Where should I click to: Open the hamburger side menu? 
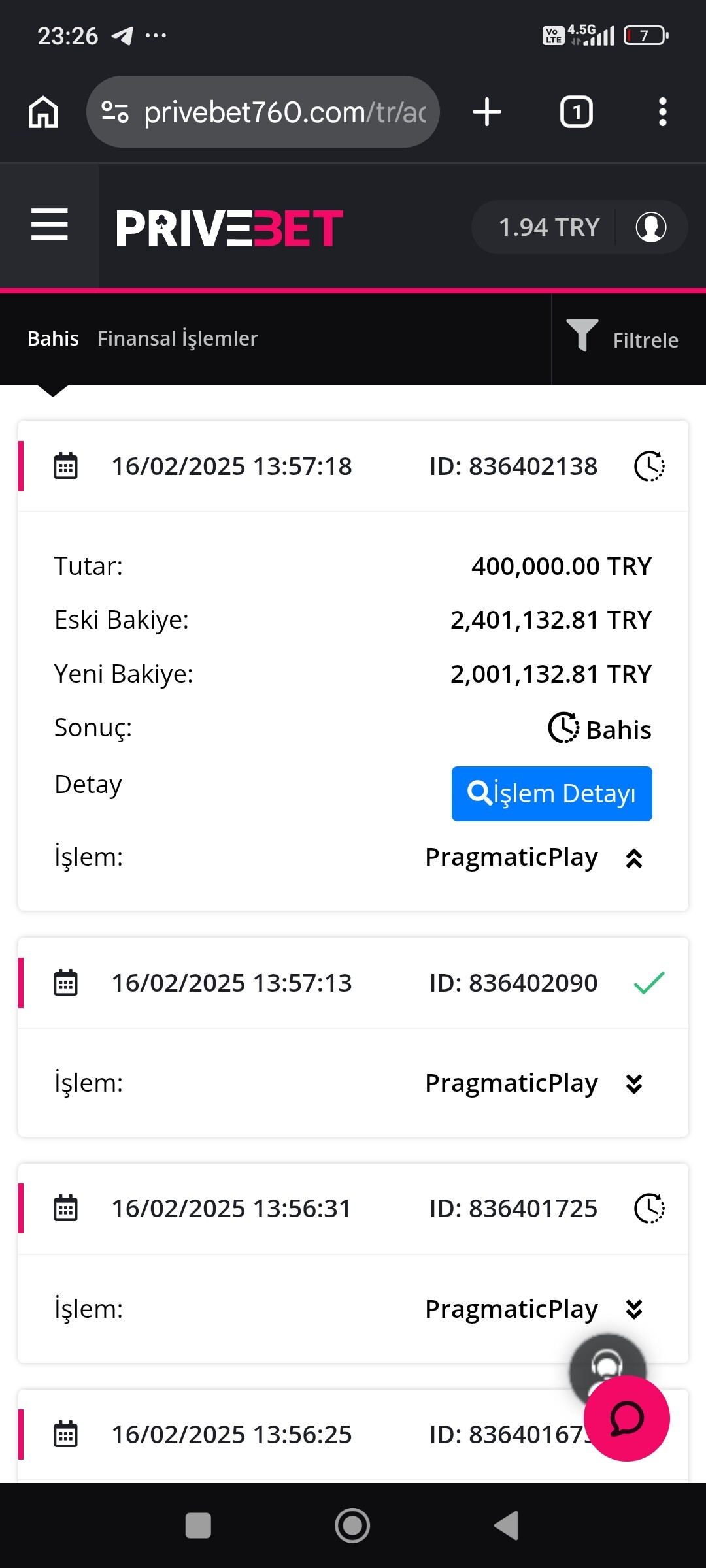point(49,225)
